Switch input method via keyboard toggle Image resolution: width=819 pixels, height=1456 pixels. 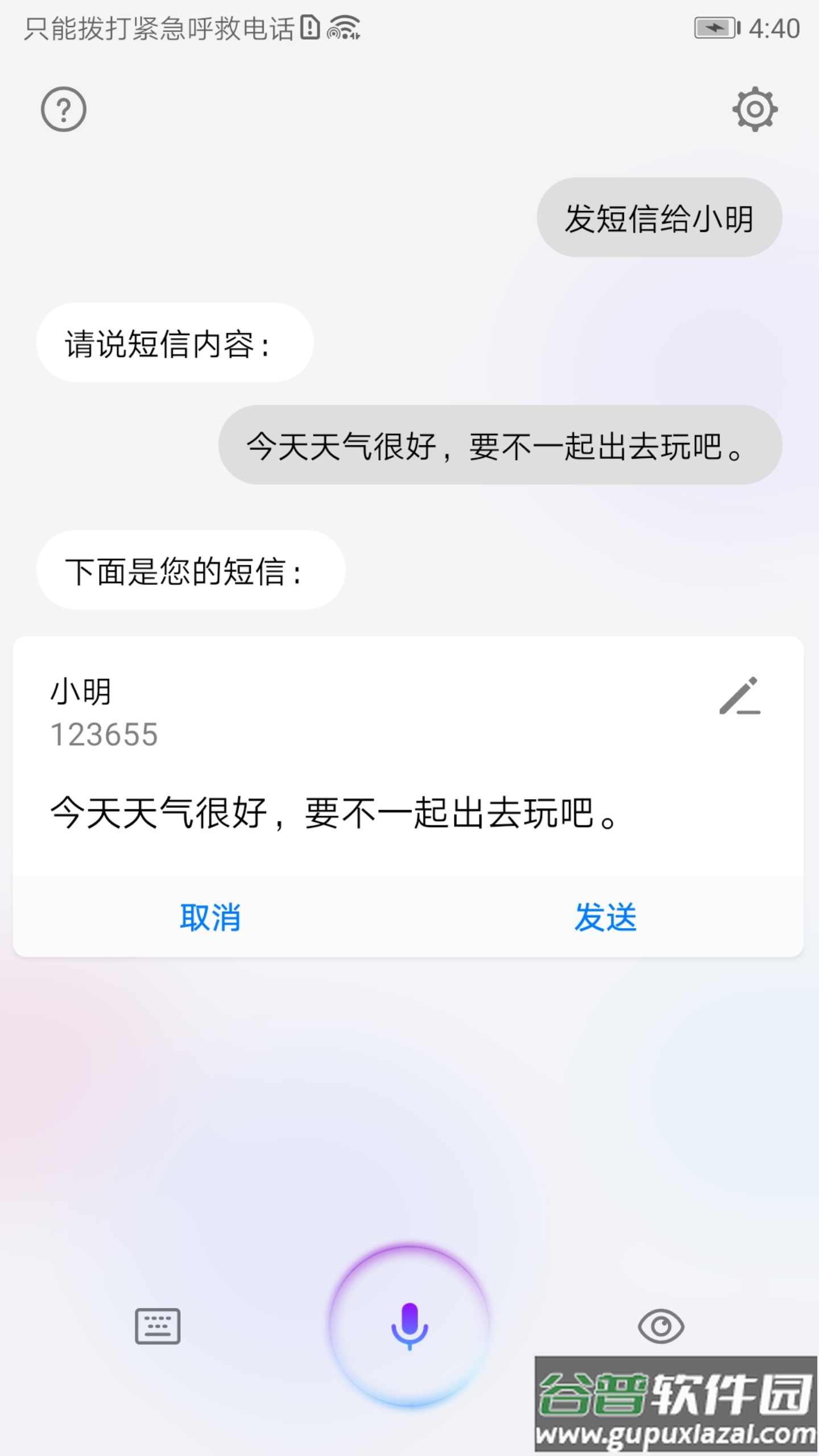coord(158,1326)
